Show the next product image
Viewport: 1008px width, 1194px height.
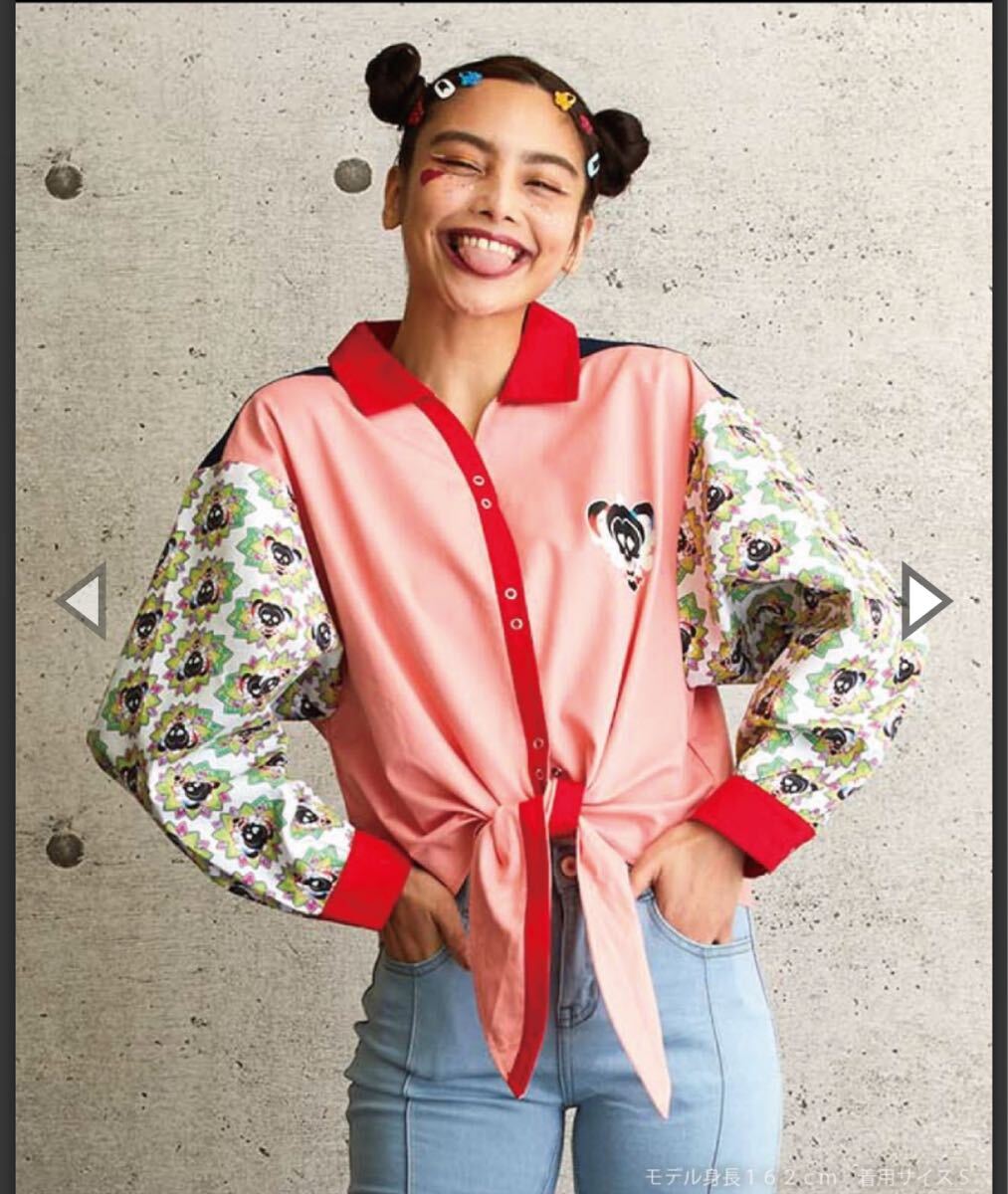925,600
